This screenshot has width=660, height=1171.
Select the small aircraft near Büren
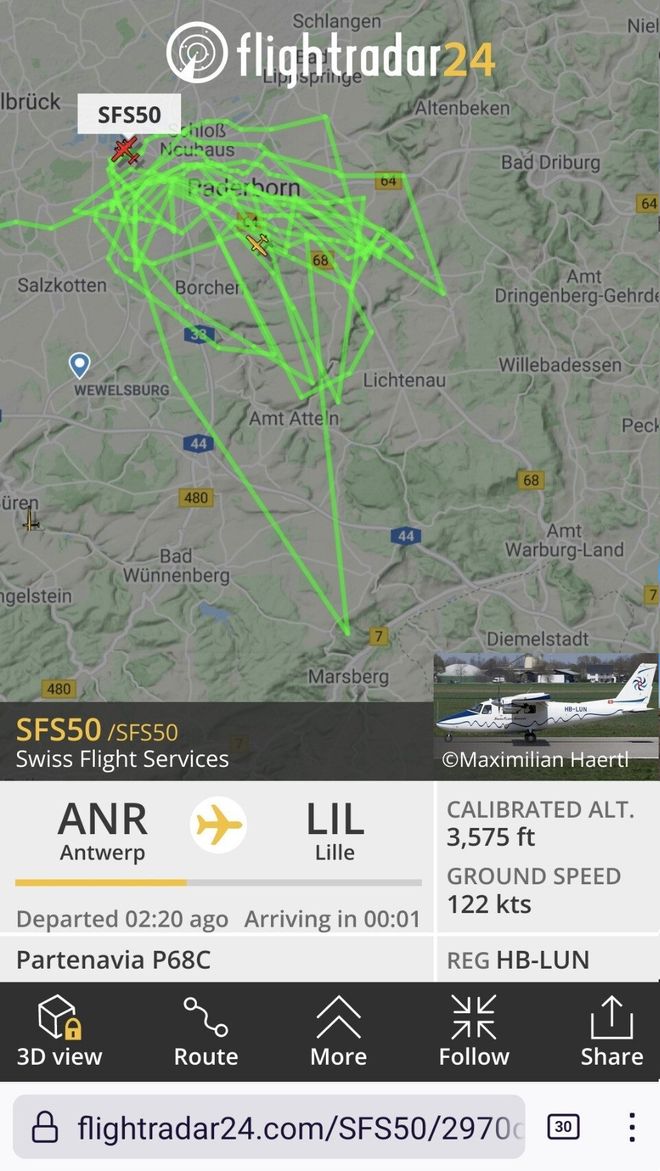31,520
